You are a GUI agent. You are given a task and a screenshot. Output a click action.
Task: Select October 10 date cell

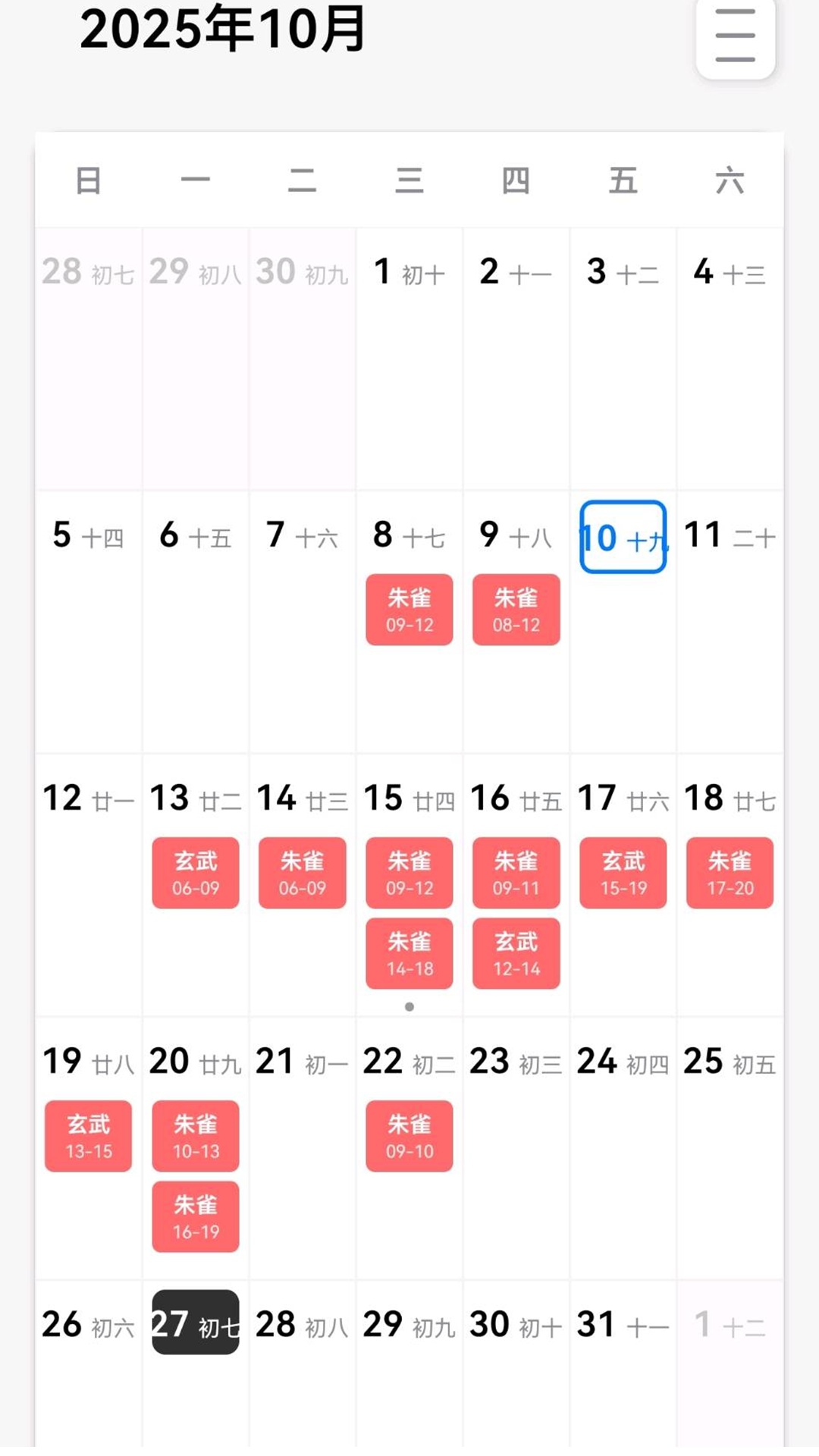pos(623,537)
